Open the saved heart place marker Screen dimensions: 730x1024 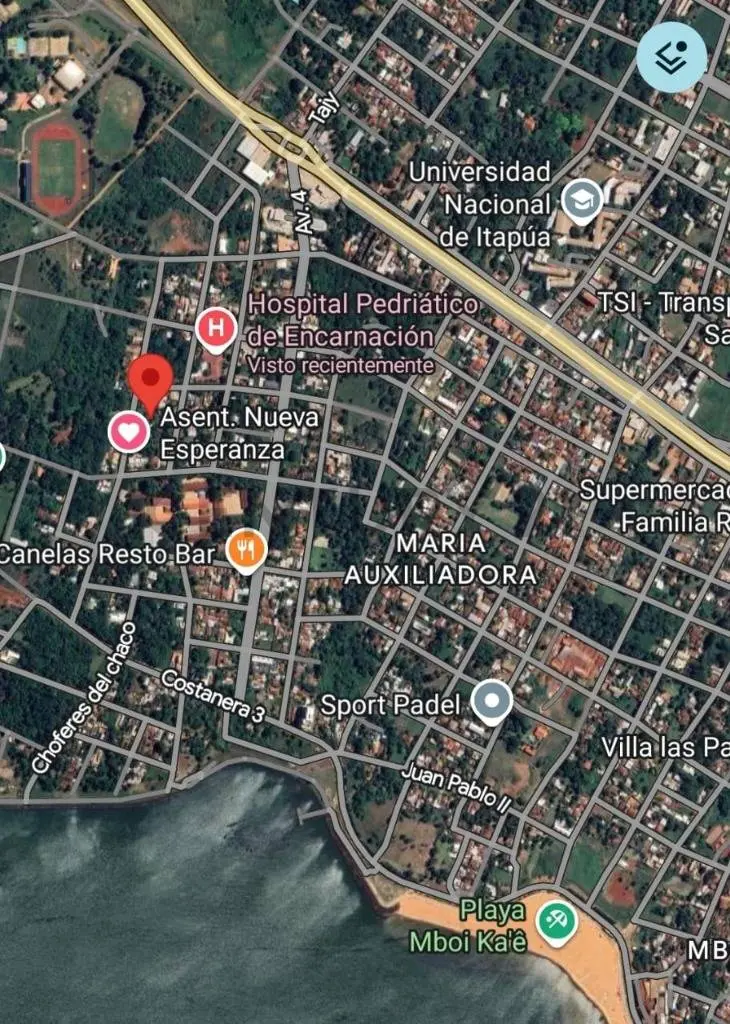[129, 432]
